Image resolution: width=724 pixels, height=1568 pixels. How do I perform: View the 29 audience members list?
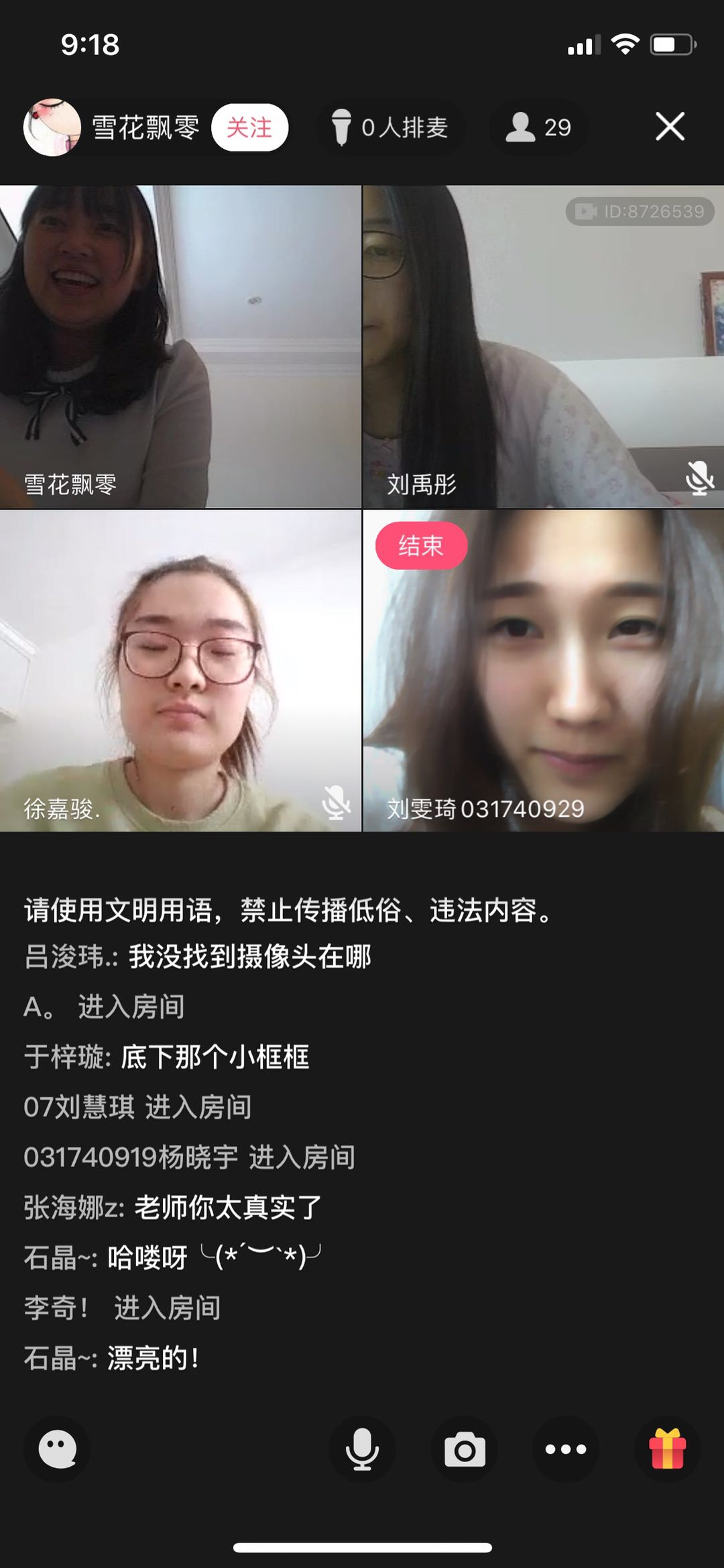(538, 127)
